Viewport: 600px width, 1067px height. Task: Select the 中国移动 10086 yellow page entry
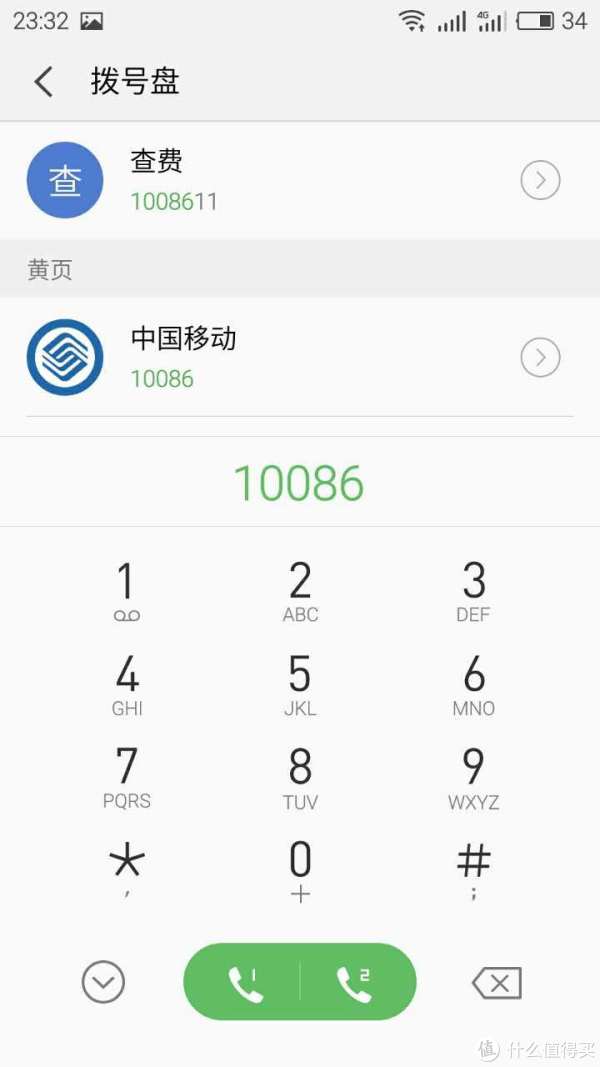(x=300, y=358)
